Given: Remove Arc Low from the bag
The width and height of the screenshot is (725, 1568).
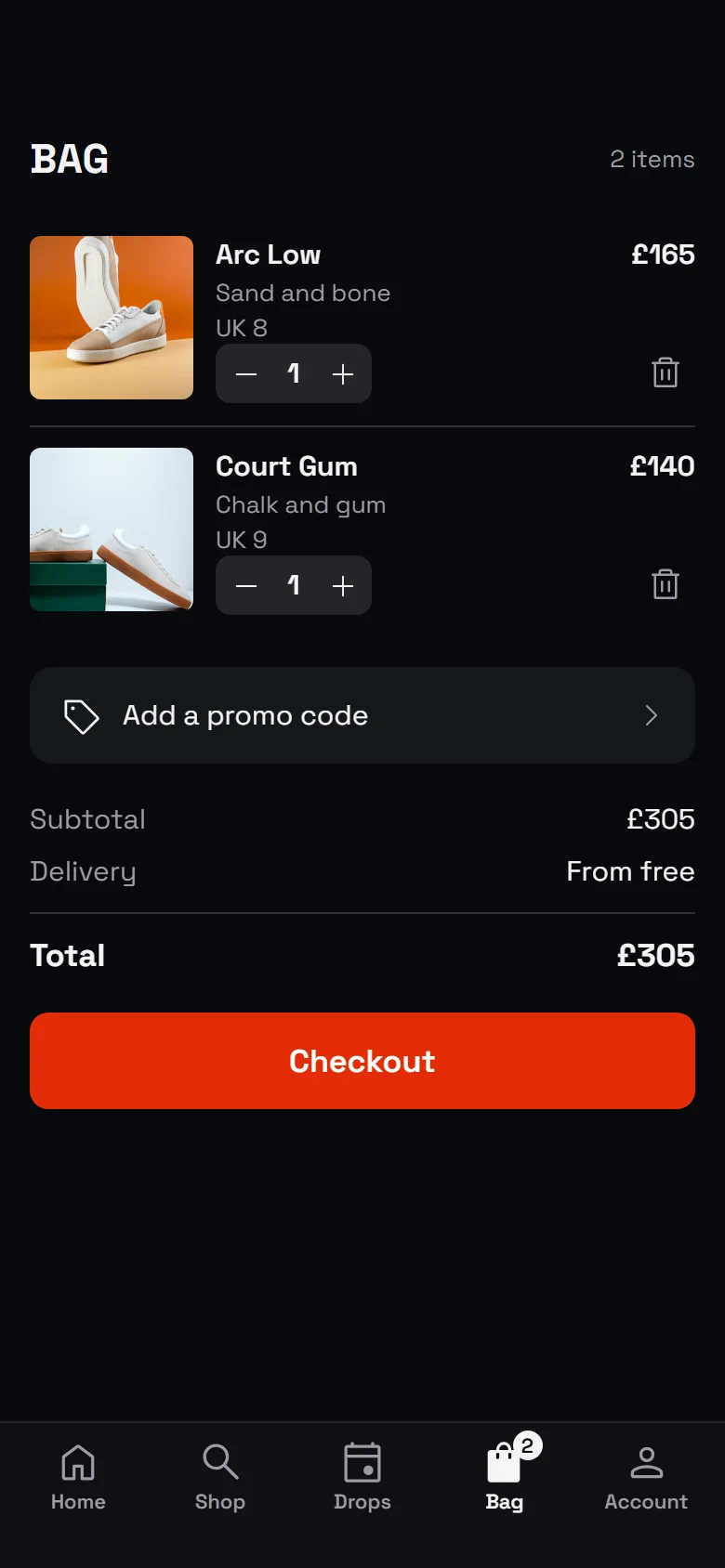Looking at the screenshot, I should click(666, 372).
